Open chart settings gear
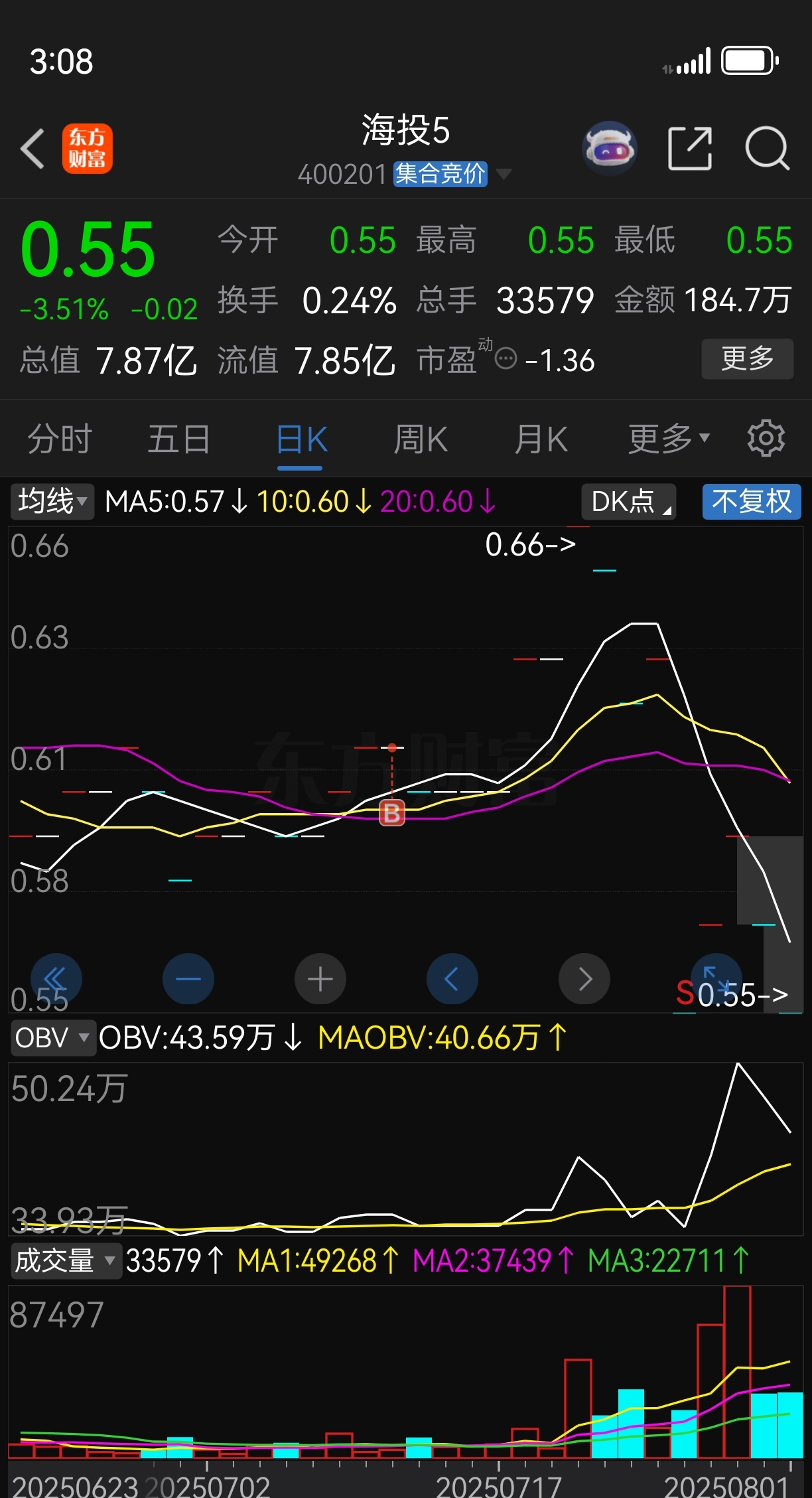This screenshot has width=812, height=1498. (x=766, y=438)
